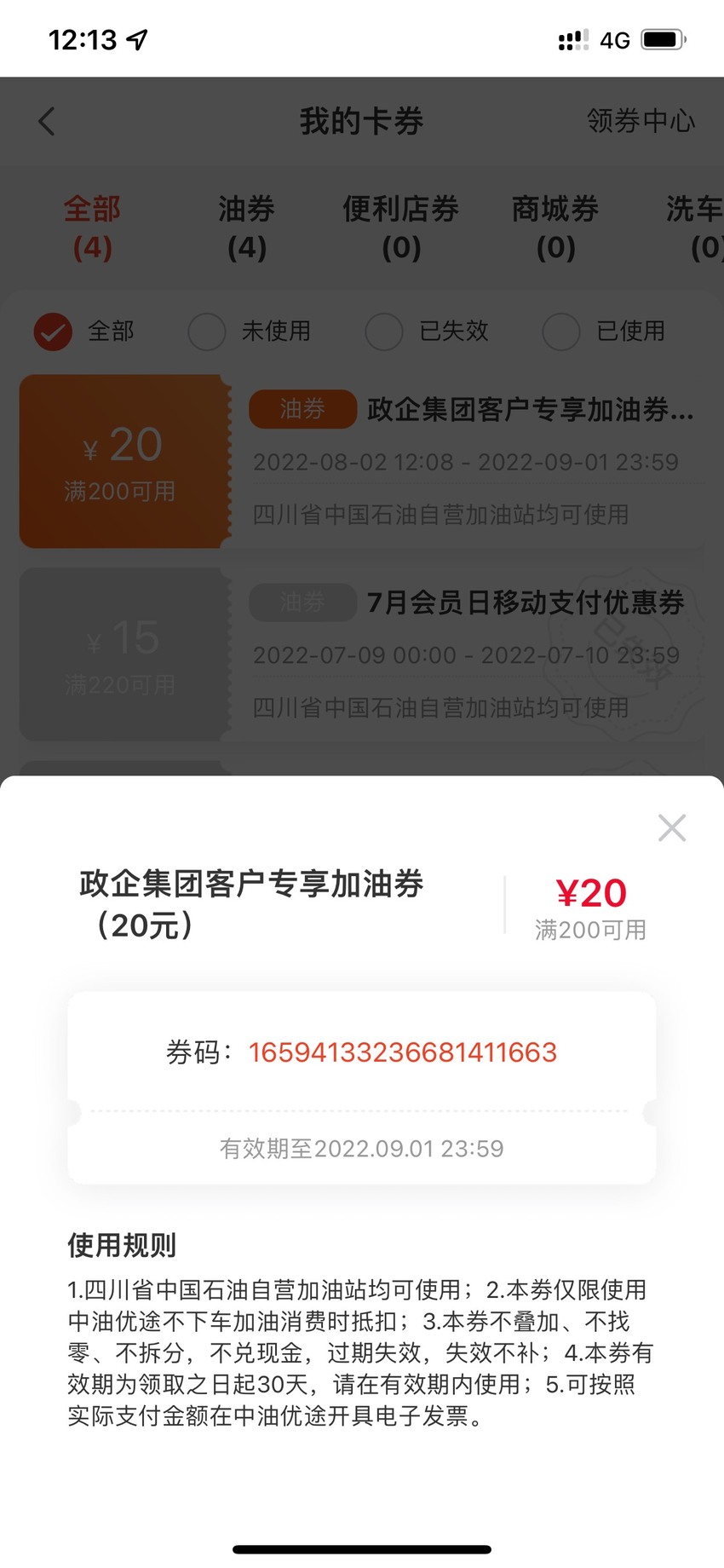Open 领券中心
Screen dimensions: 724x1568
tap(641, 121)
